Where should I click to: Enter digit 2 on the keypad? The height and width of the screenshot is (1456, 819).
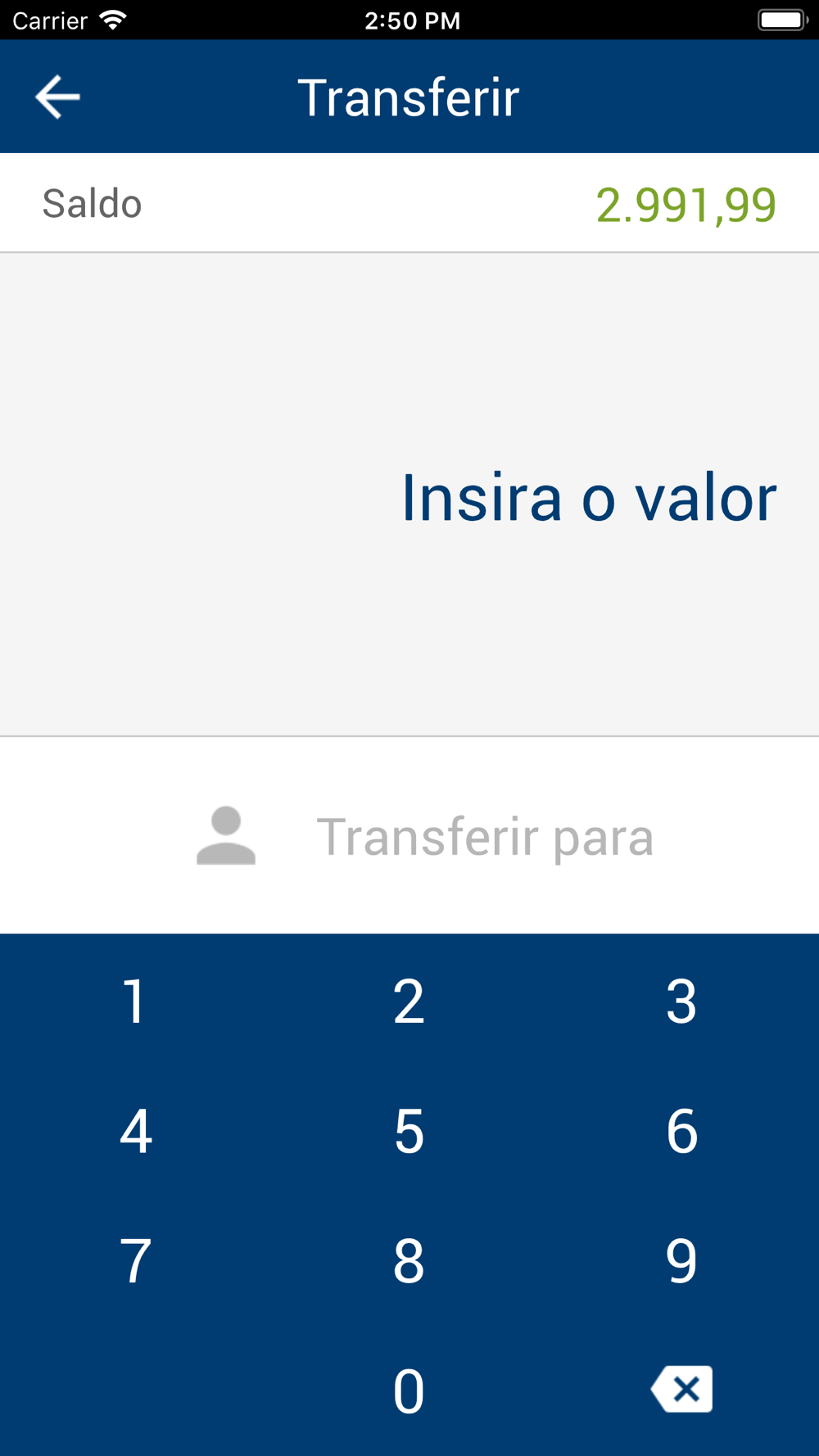point(409,1001)
